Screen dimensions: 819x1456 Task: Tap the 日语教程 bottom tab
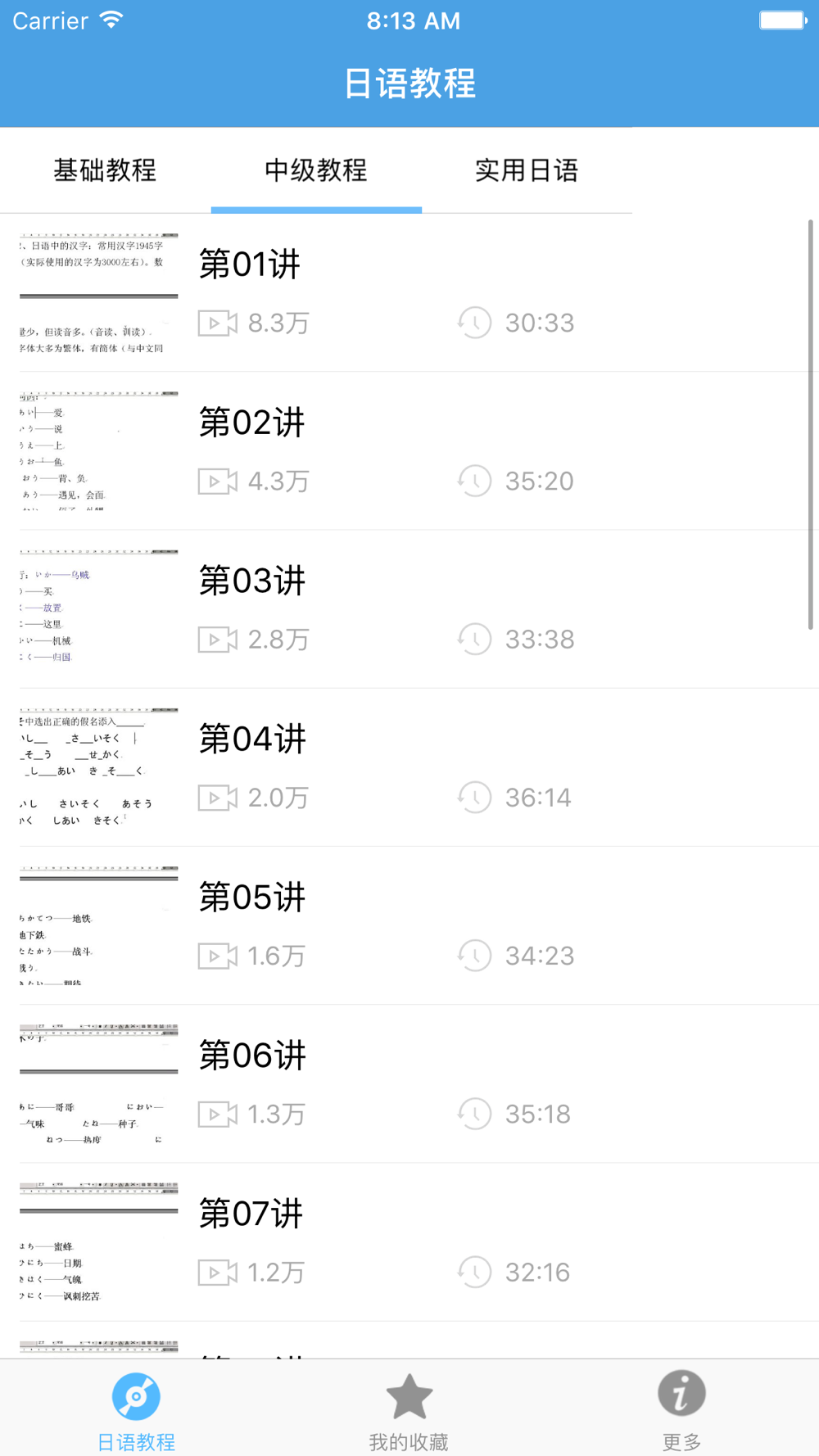136,1410
